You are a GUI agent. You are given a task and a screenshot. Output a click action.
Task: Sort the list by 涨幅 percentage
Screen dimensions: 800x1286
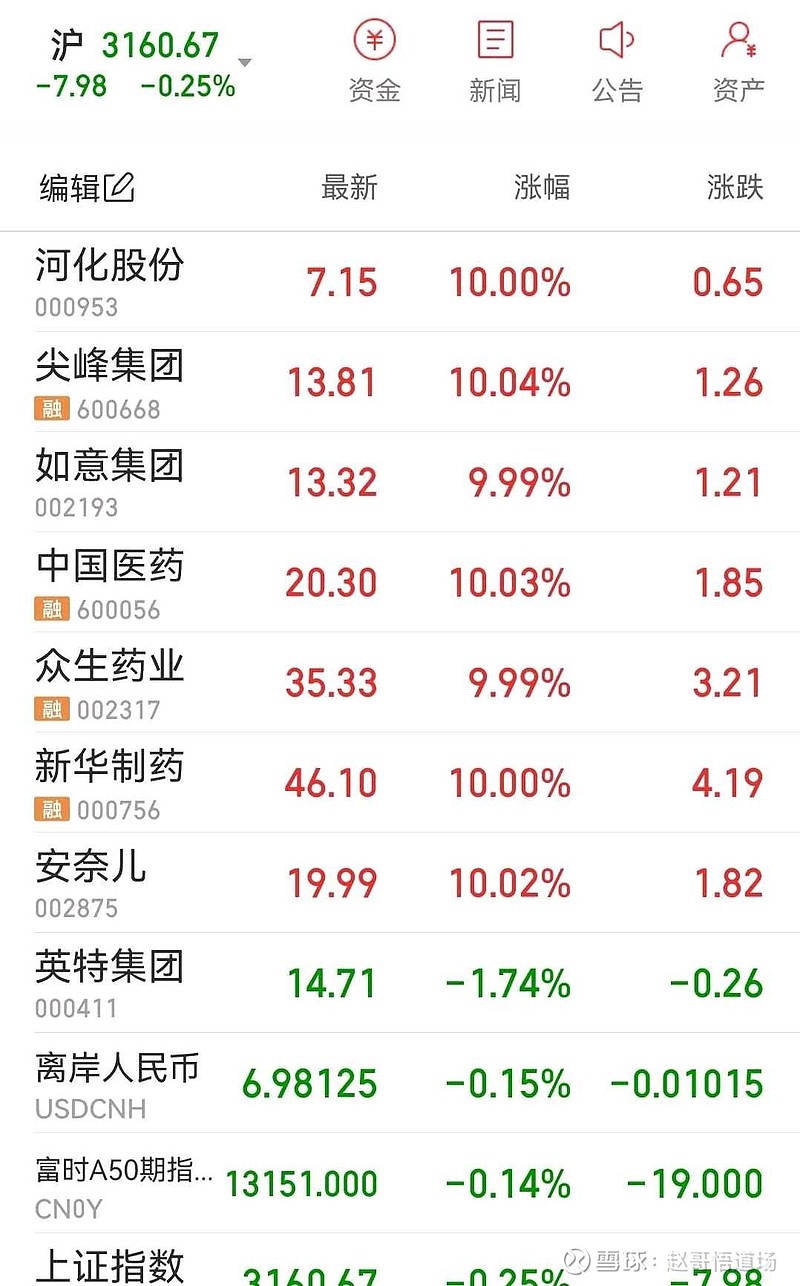point(542,187)
